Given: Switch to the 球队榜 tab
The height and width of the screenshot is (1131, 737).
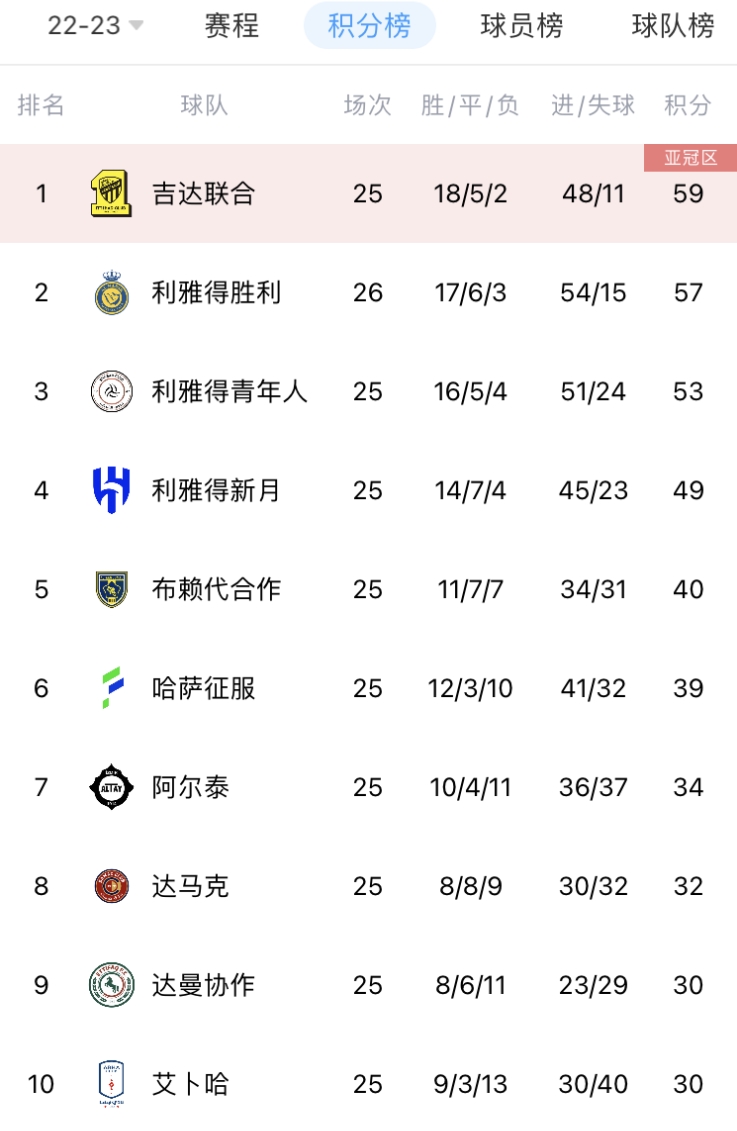Looking at the screenshot, I should pos(671,28).
